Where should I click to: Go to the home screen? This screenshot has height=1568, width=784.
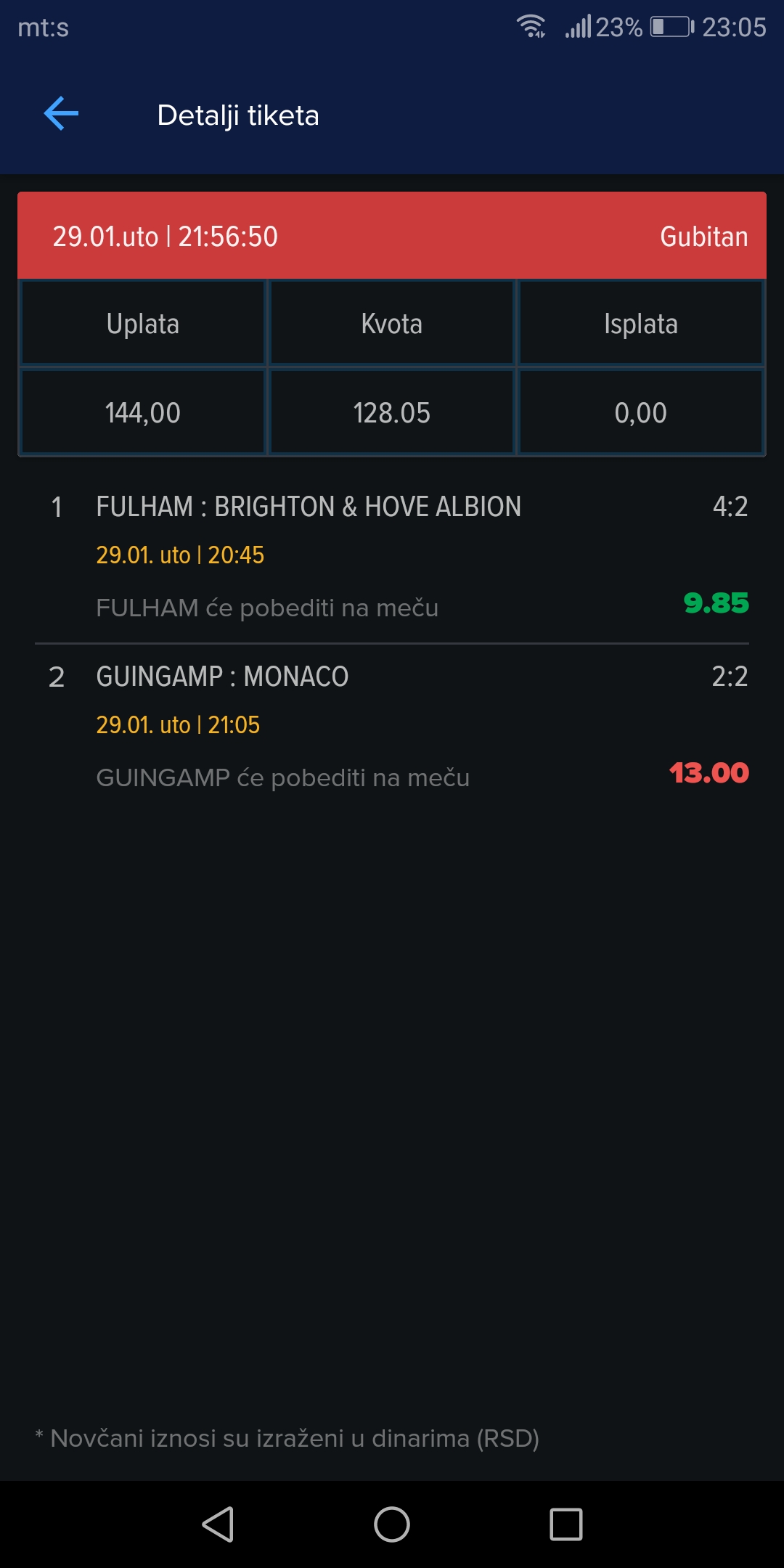coord(392,1524)
